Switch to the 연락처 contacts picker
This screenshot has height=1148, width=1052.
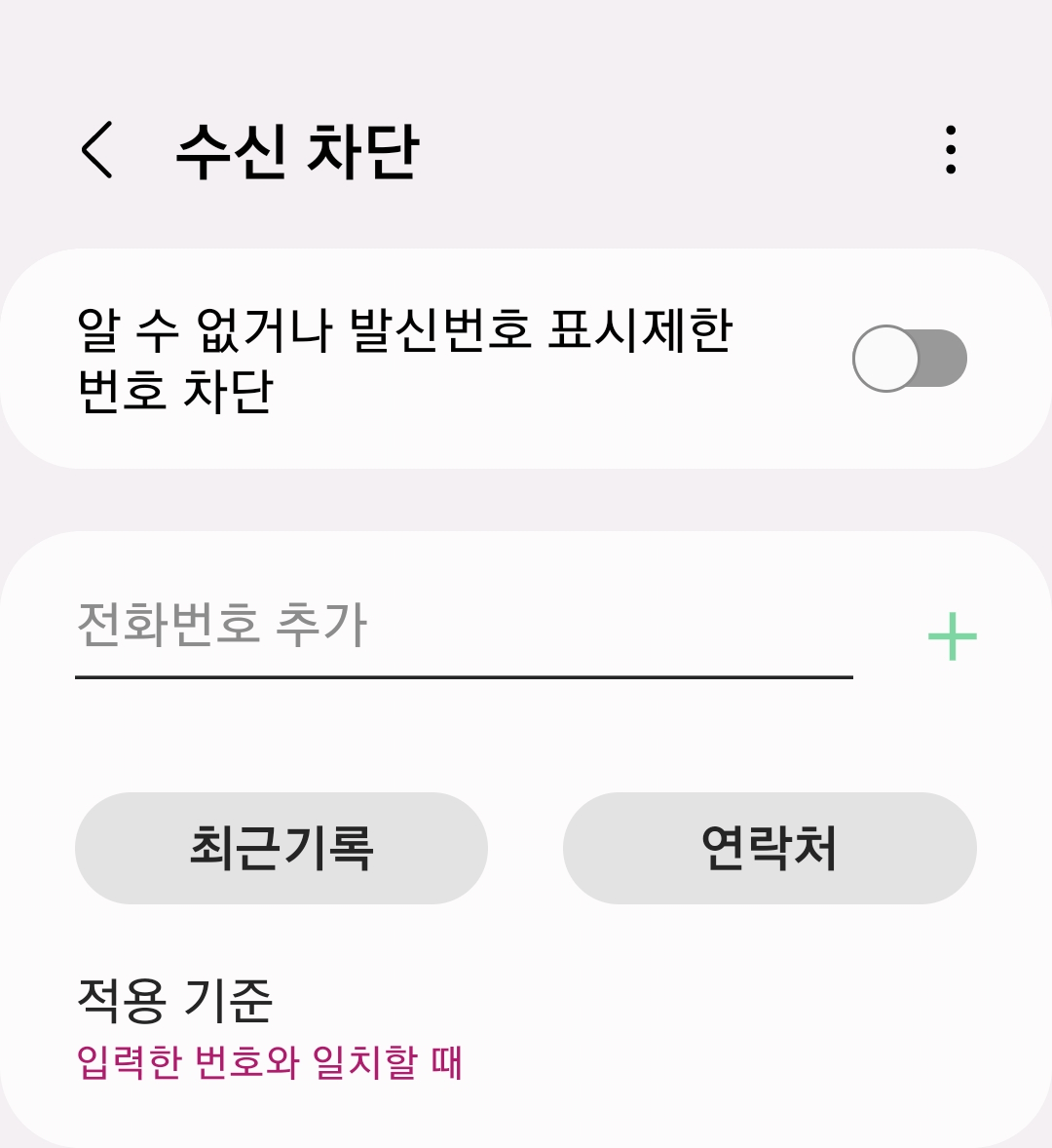[x=769, y=848]
